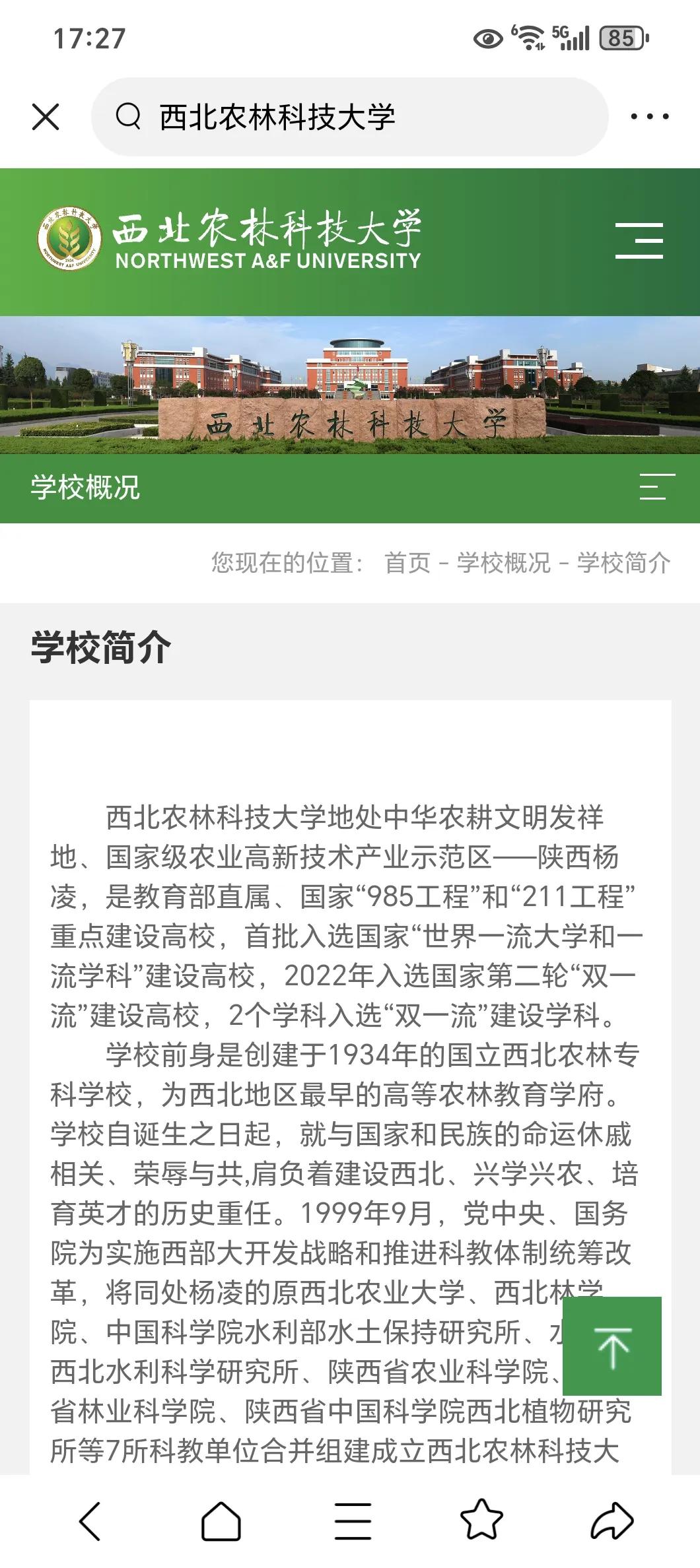Tap the campus banner photo

[350, 385]
